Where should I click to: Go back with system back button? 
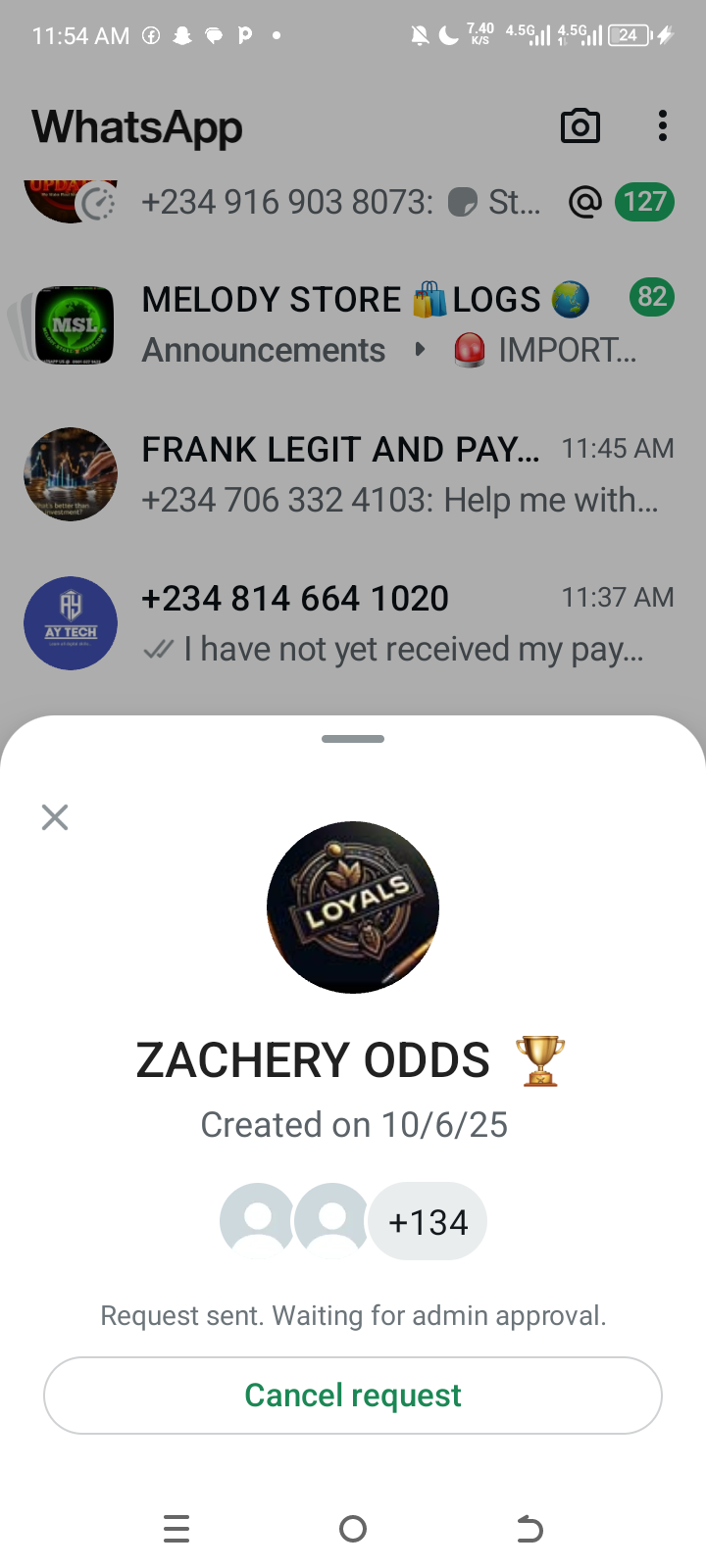point(529,1529)
